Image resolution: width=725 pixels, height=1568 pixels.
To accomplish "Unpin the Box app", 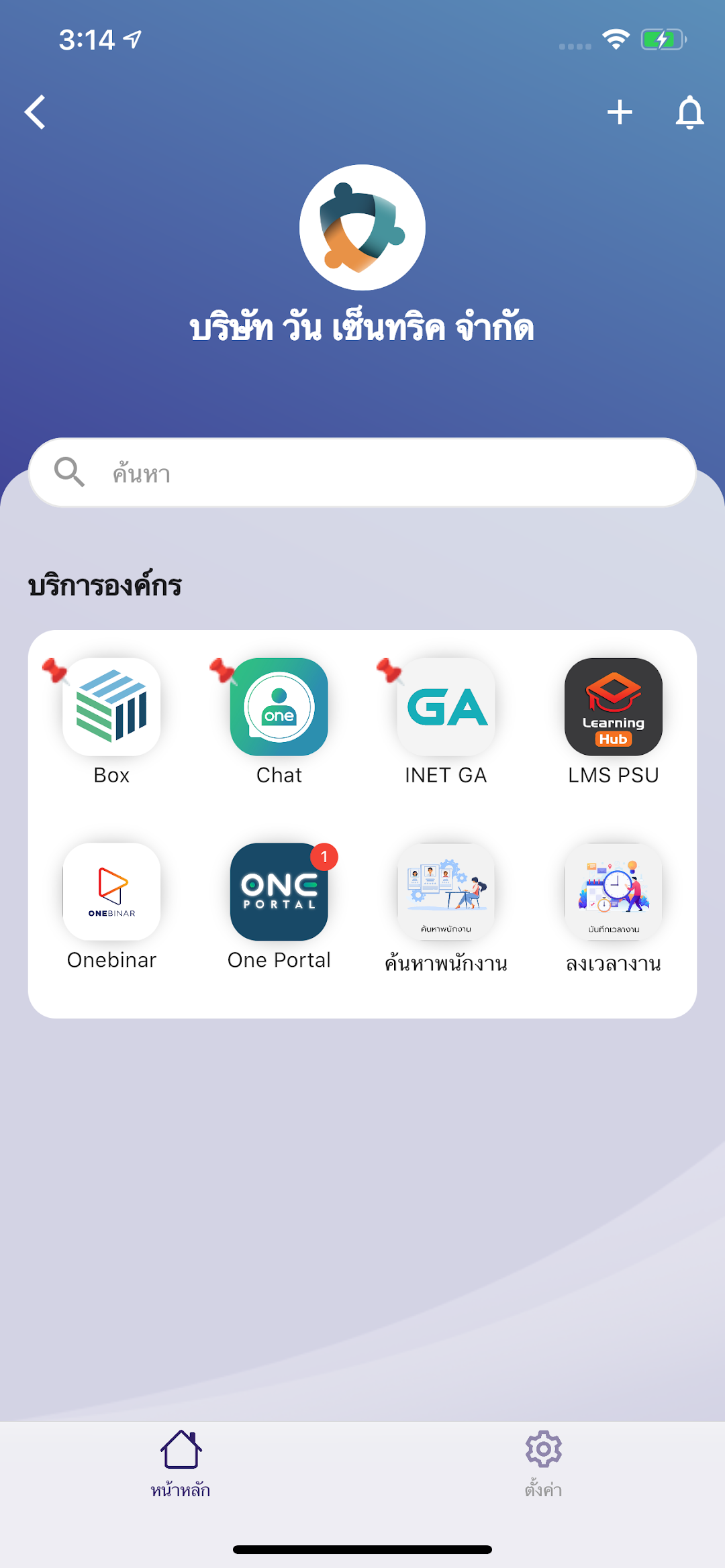I will (55, 668).
